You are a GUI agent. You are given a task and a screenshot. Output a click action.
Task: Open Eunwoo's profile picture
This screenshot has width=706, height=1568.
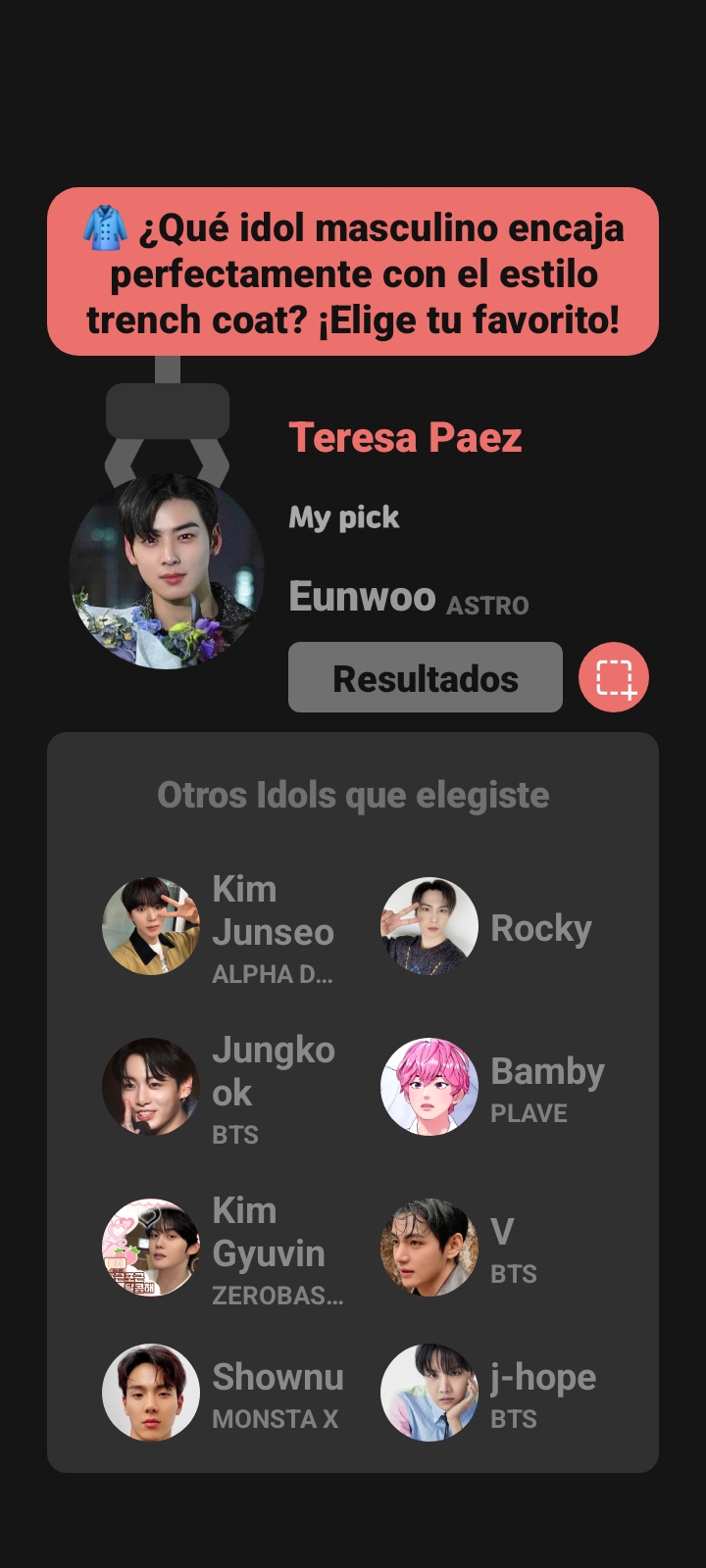click(167, 571)
